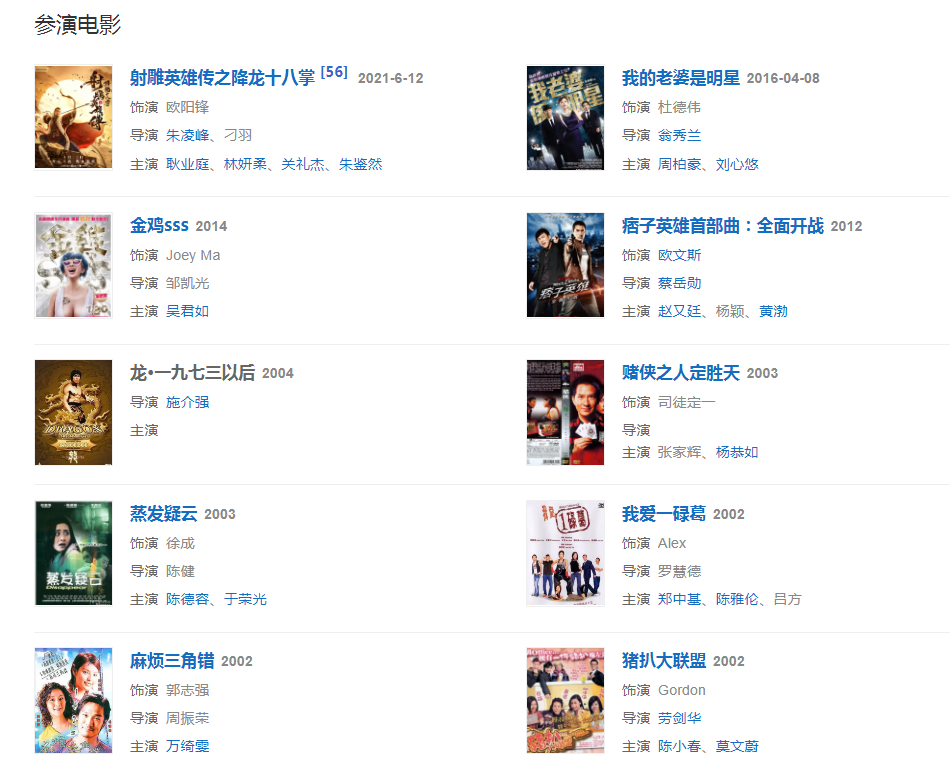This screenshot has height=777, width=950.
Task: Open actor 吴君如's page
Action: 187,311
